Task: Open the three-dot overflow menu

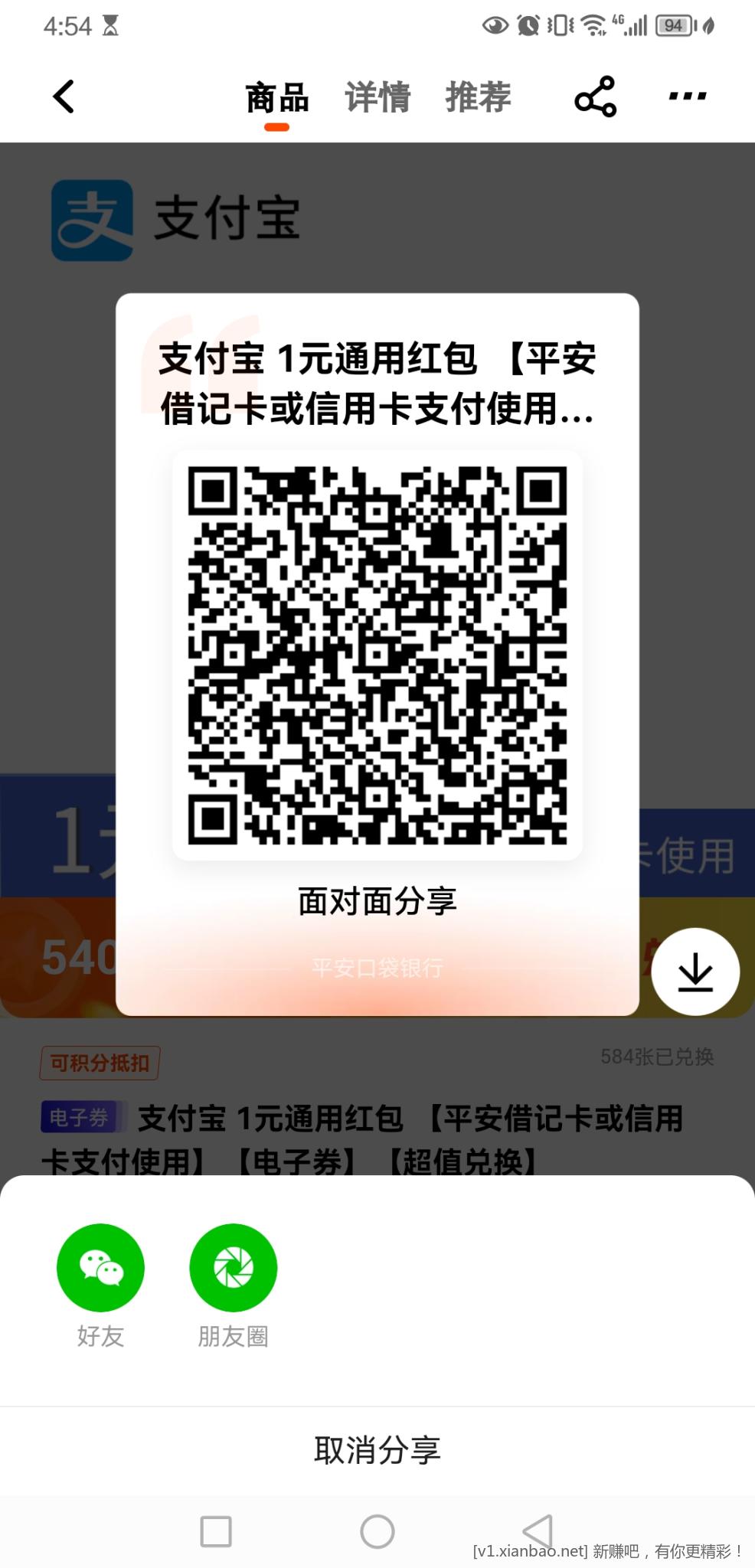Action: pos(687,96)
